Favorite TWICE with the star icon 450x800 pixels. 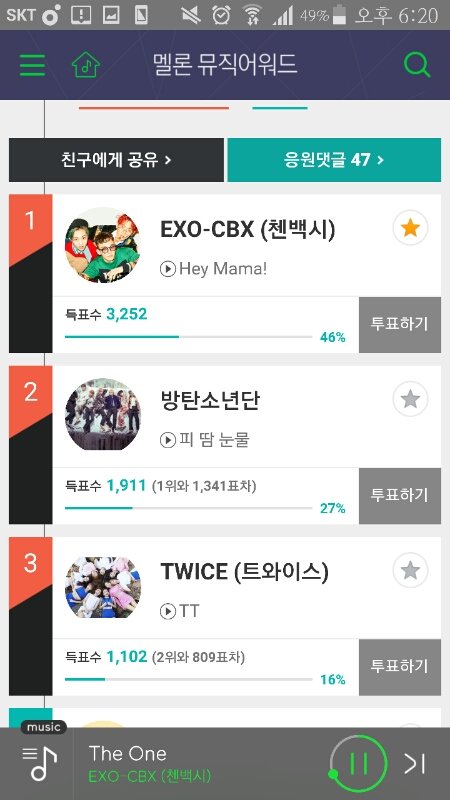(410, 570)
